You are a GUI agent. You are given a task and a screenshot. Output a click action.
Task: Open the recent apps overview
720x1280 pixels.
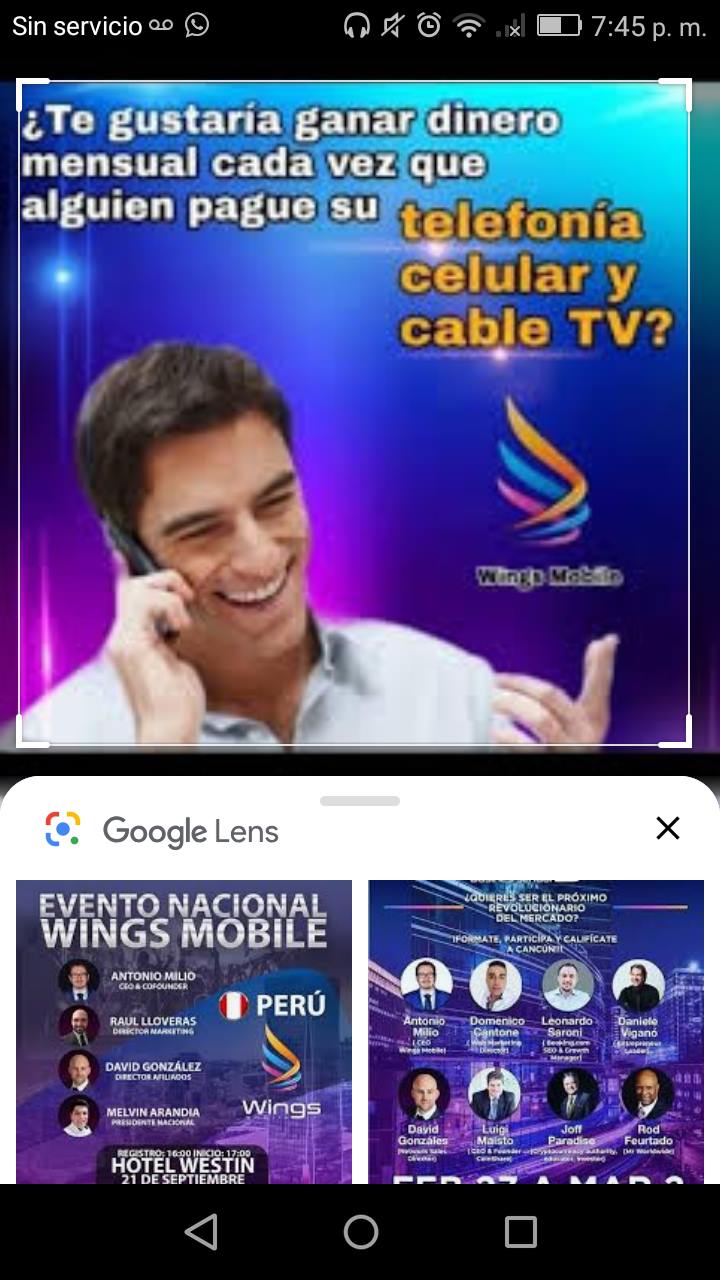[x=520, y=1232]
